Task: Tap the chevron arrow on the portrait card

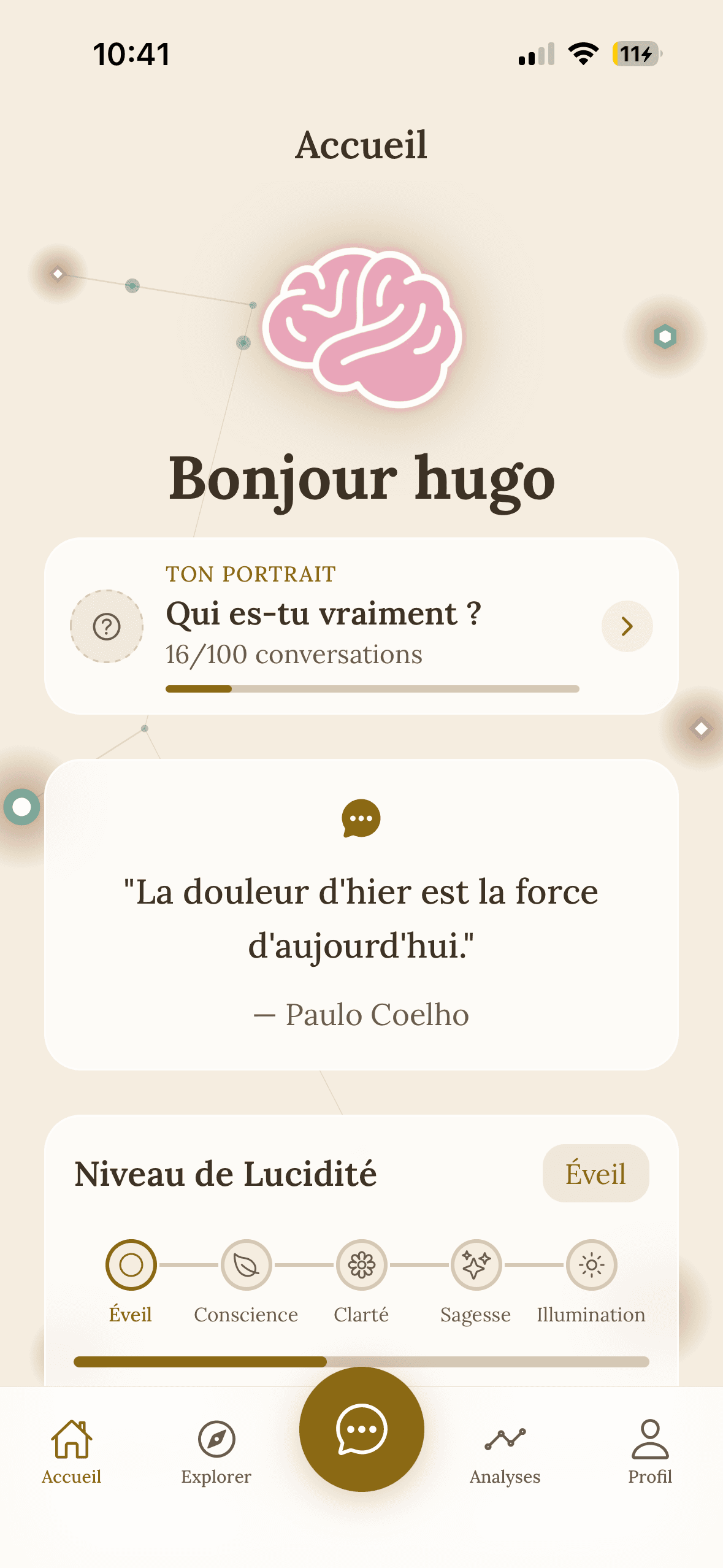Action: click(627, 626)
